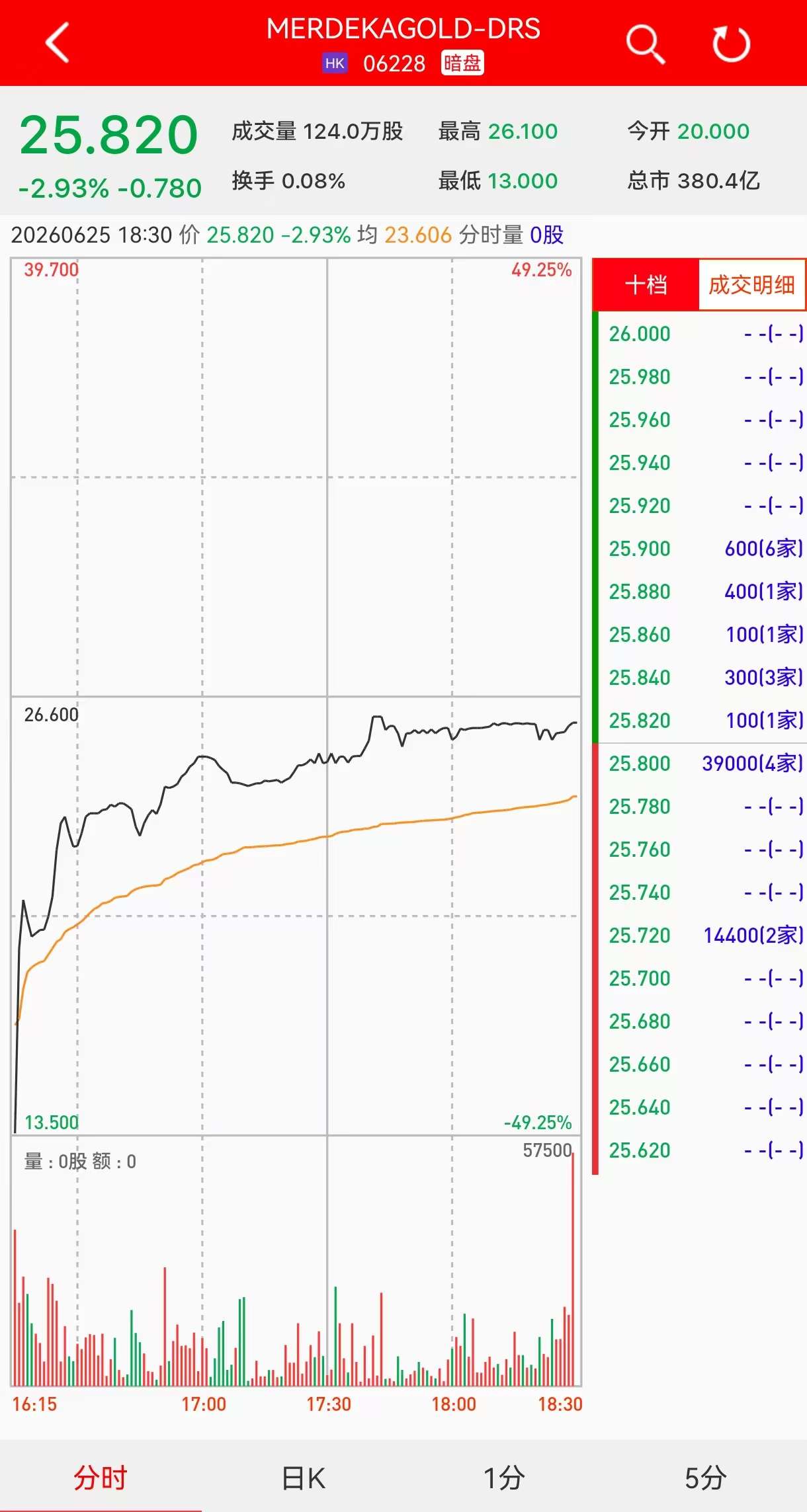Screen dimensions: 807x1512
Task: Go back using the top-left arrow
Action: [58, 43]
